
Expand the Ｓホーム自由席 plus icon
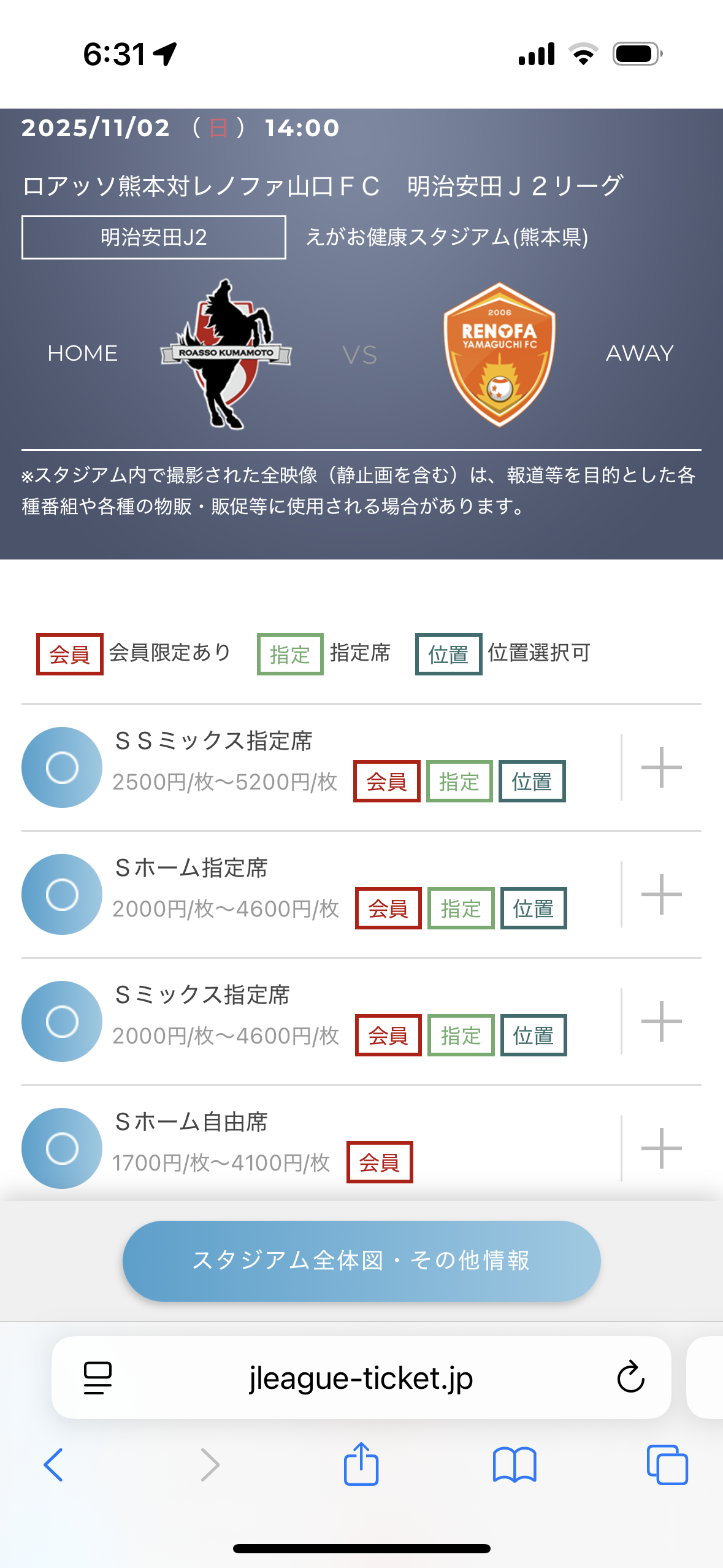tap(661, 1148)
